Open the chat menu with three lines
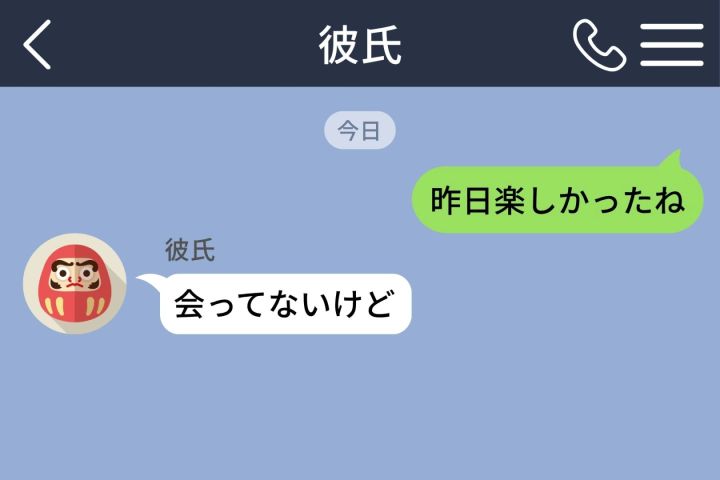Screen dimensions: 720x480 coord(672,45)
